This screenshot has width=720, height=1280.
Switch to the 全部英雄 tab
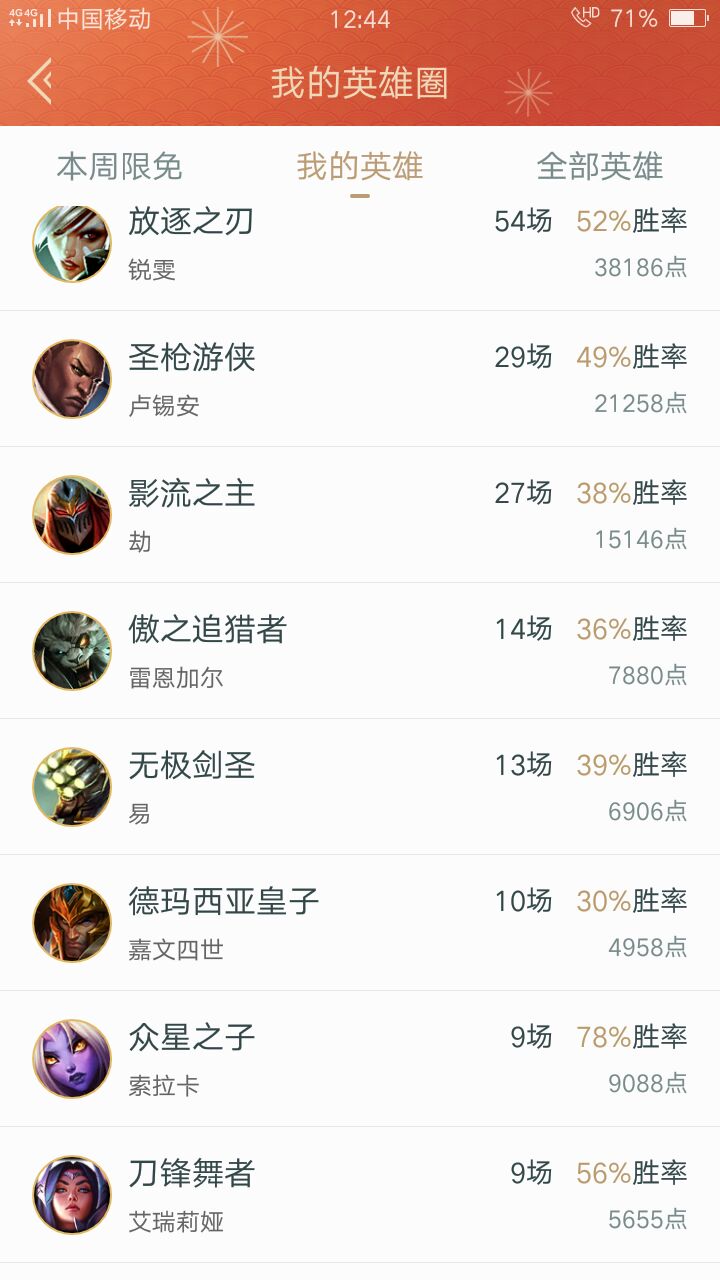click(600, 166)
